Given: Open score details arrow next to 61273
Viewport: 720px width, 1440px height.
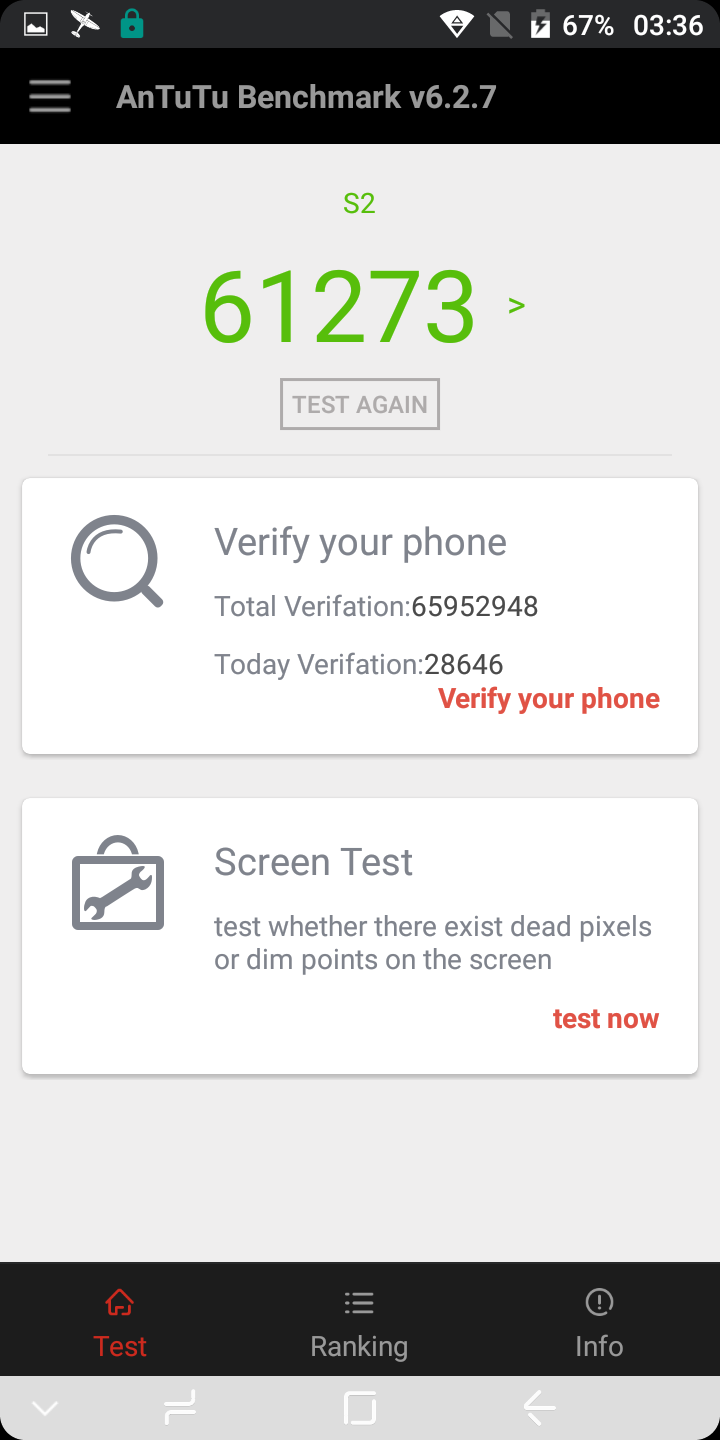Looking at the screenshot, I should coord(517,305).
